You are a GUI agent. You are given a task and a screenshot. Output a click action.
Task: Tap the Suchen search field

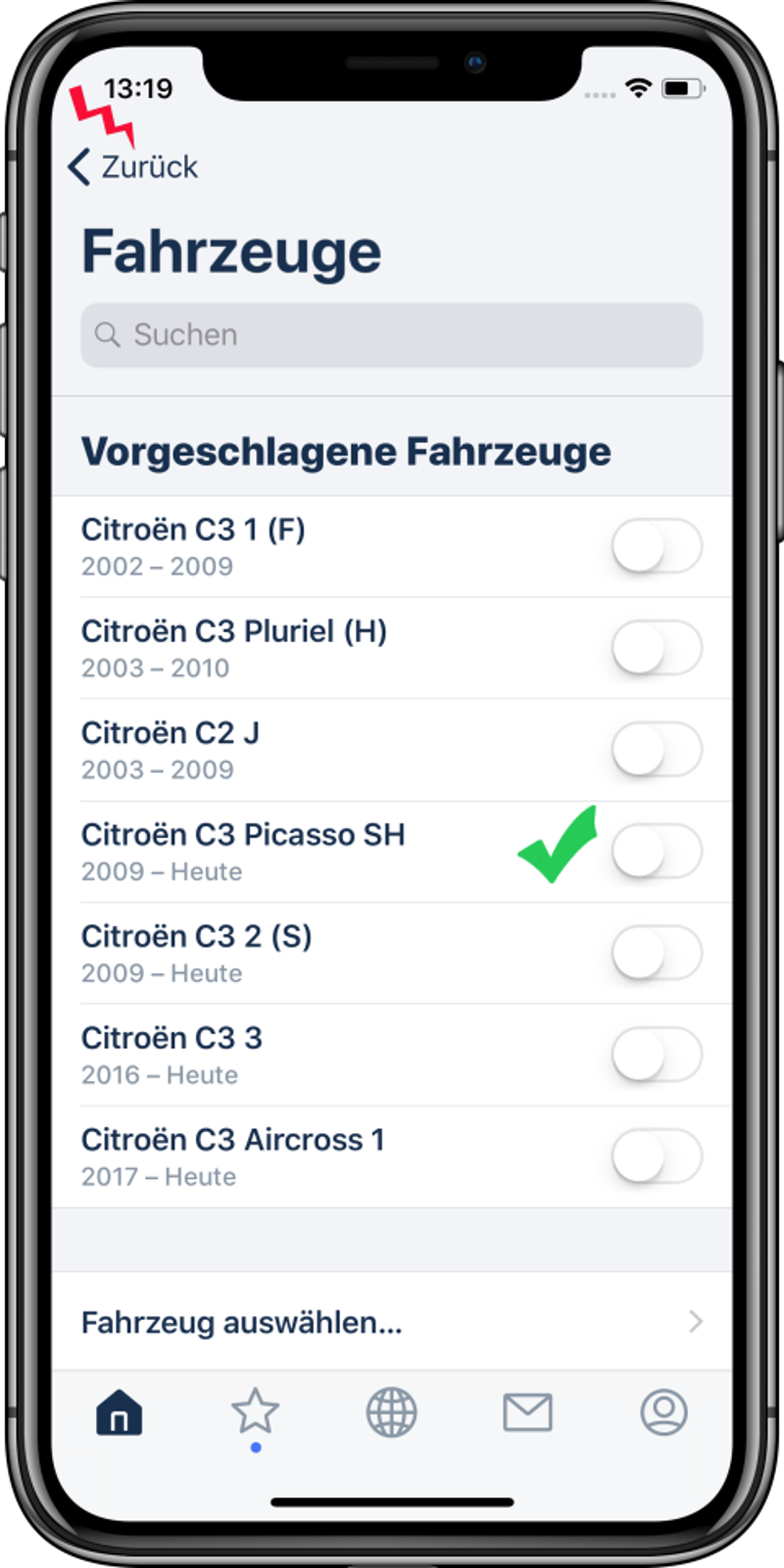pos(392,335)
